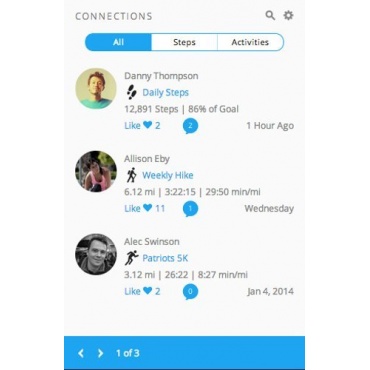Screen dimensions: 370x370
Task: Open comments on Alec Swinson's Patriots 5K
Action: pyautogui.click(x=190, y=292)
